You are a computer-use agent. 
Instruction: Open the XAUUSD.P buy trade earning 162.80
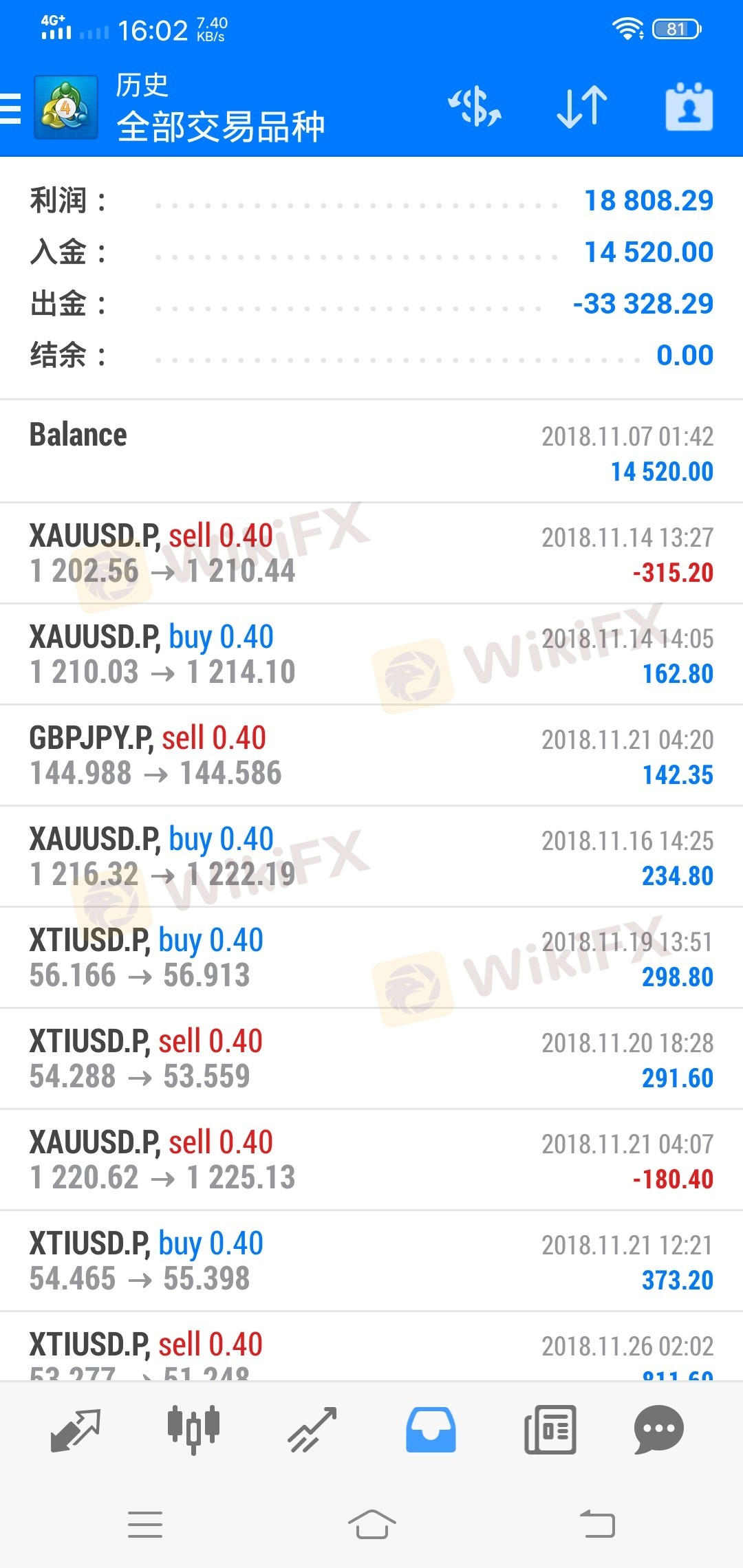tap(371, 655)
